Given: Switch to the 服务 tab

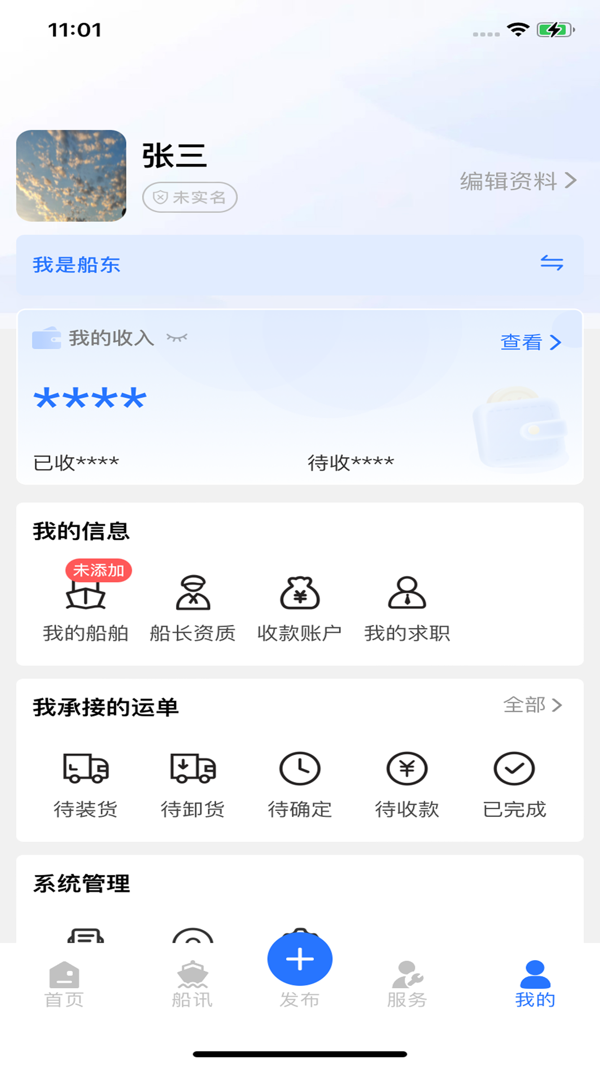Looking at the screenshot, I should (406, 985).
